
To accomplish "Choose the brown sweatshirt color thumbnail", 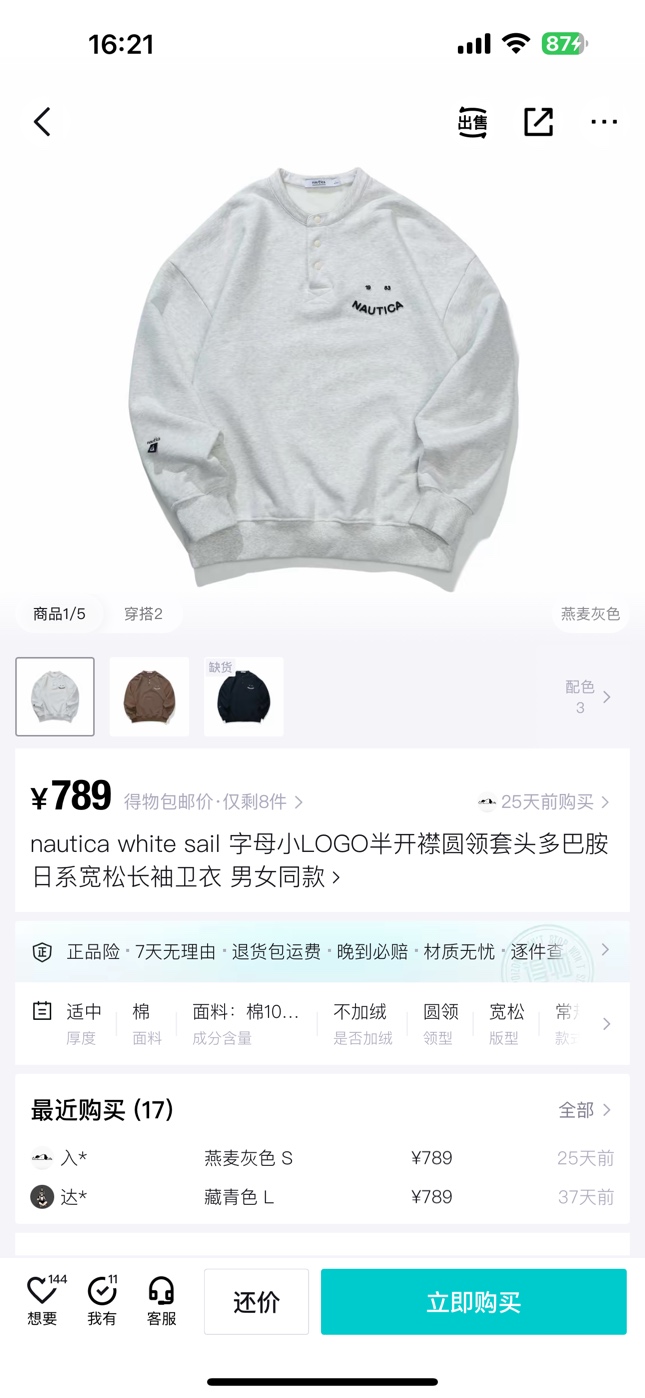I will coord(149,696).
